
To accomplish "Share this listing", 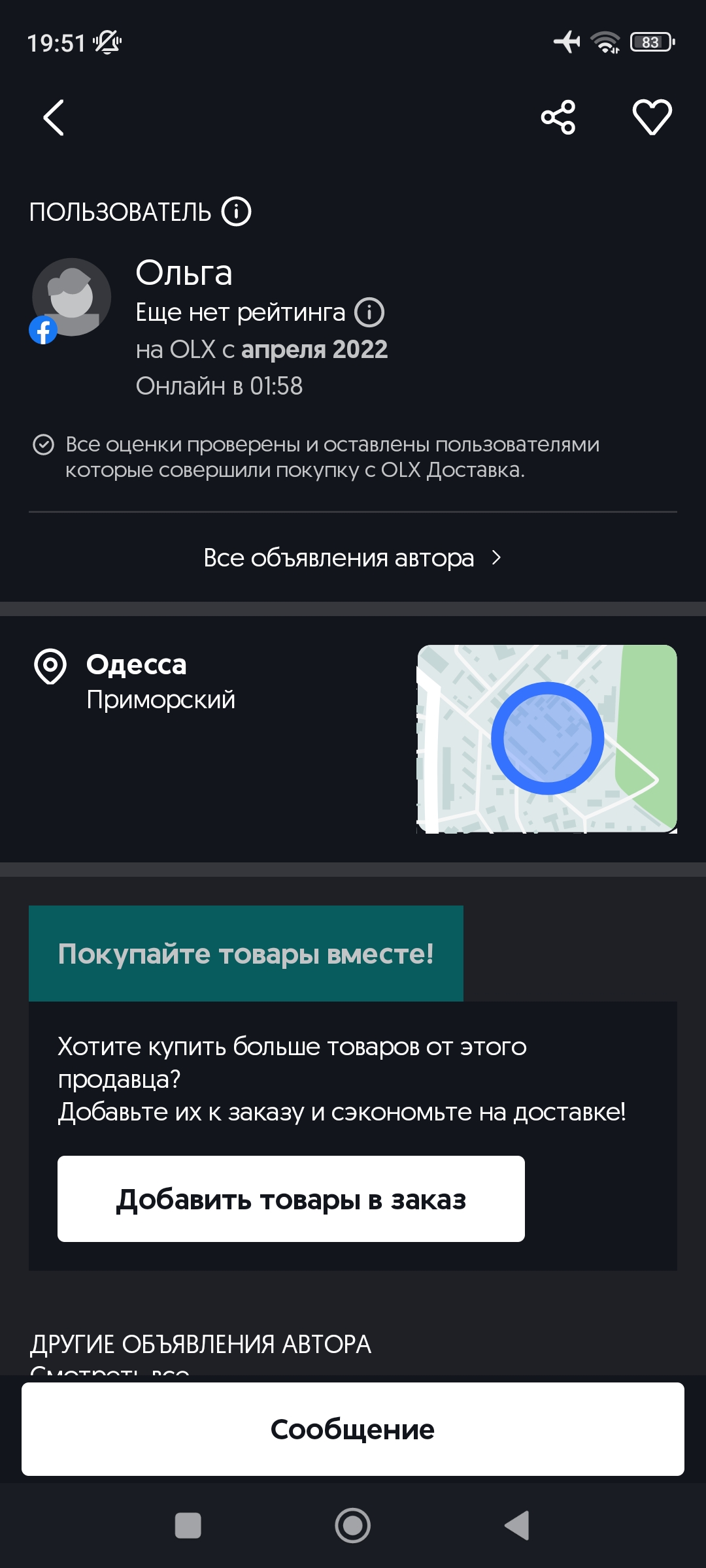I will [558, 118].
